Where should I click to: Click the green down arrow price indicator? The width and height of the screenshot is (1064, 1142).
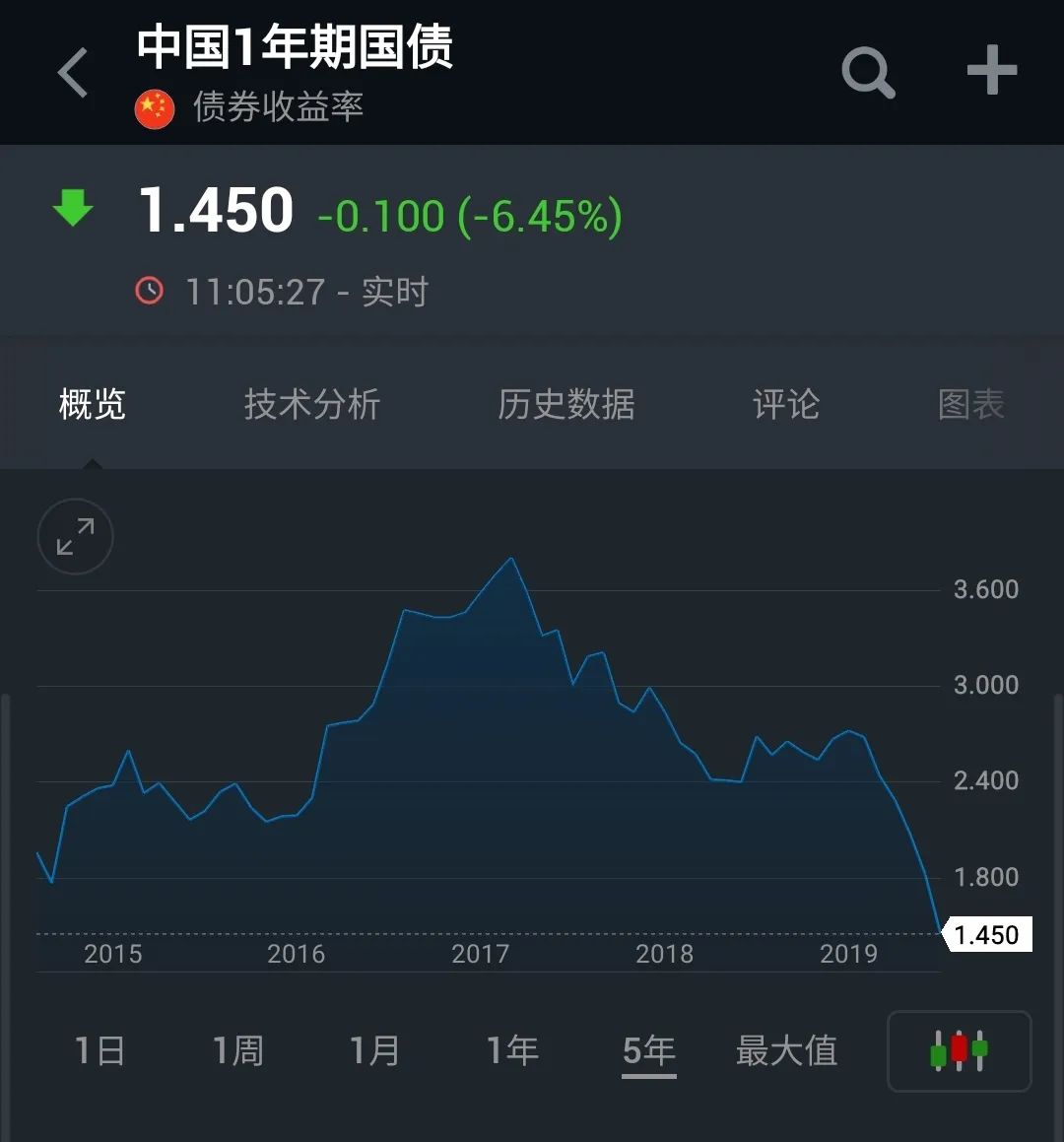[x=74, y=208]
